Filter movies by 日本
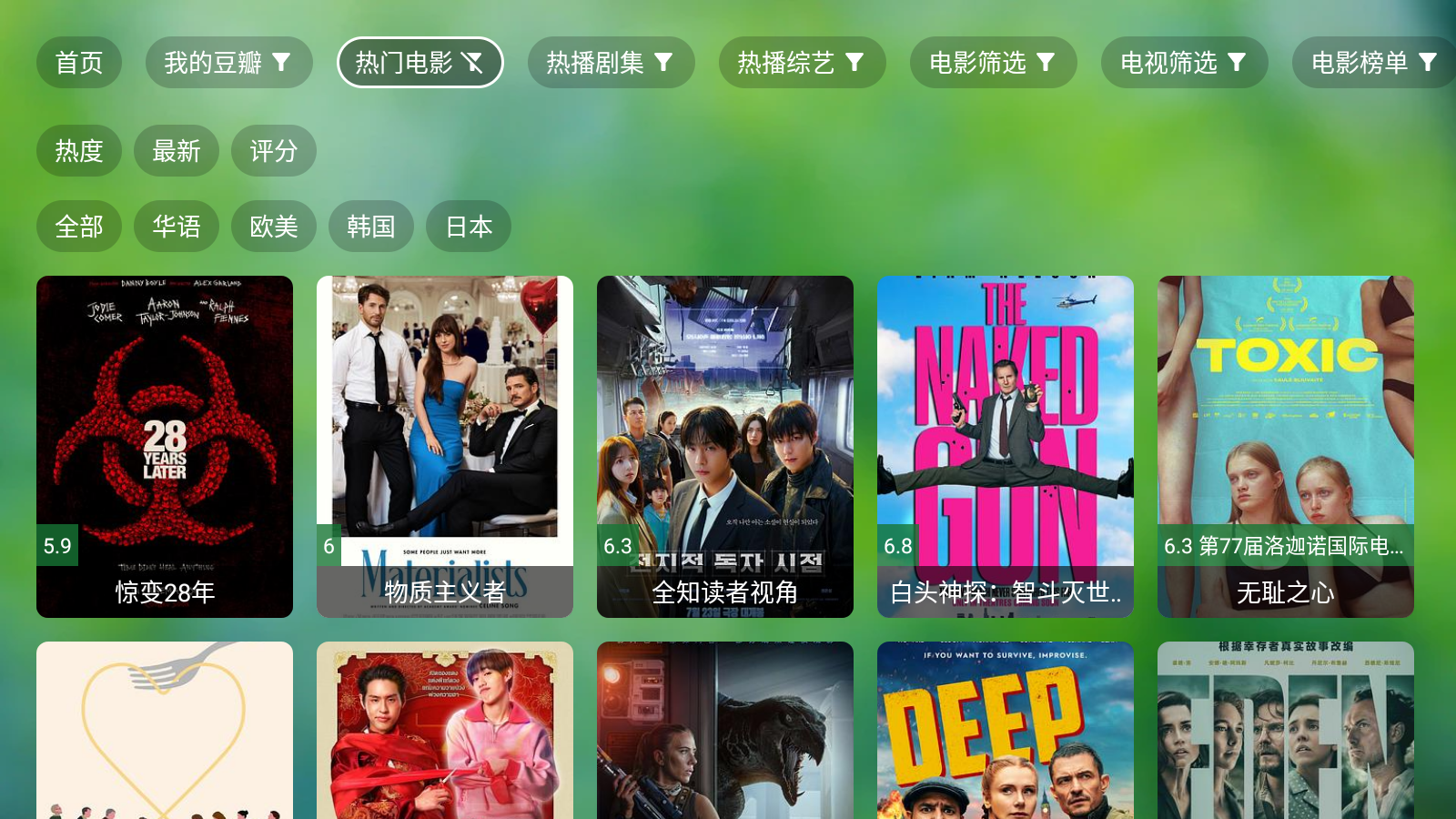 click(469, 227)
